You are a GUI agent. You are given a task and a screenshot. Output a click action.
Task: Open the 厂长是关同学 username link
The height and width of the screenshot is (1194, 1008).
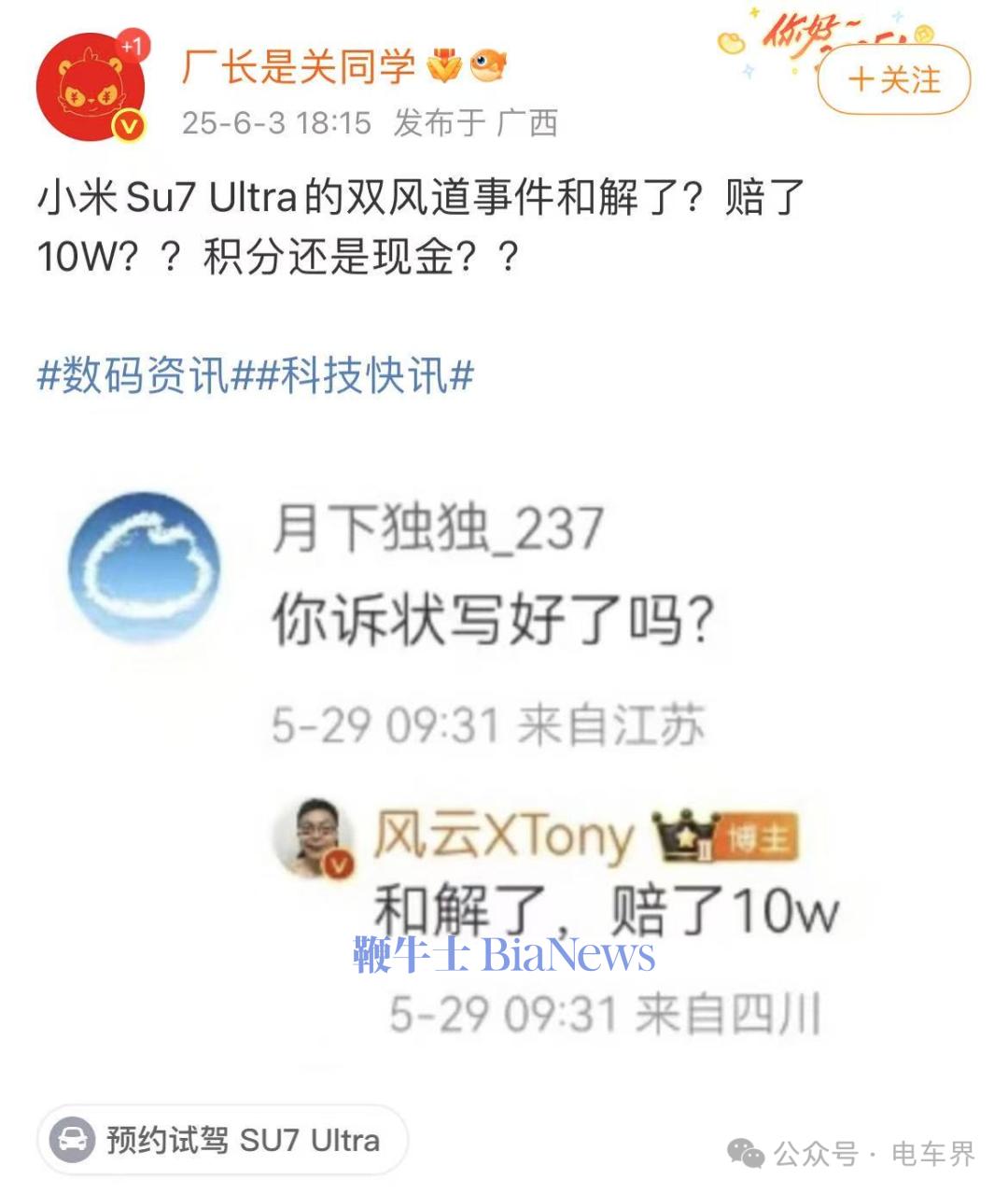[x=298, y=66]
